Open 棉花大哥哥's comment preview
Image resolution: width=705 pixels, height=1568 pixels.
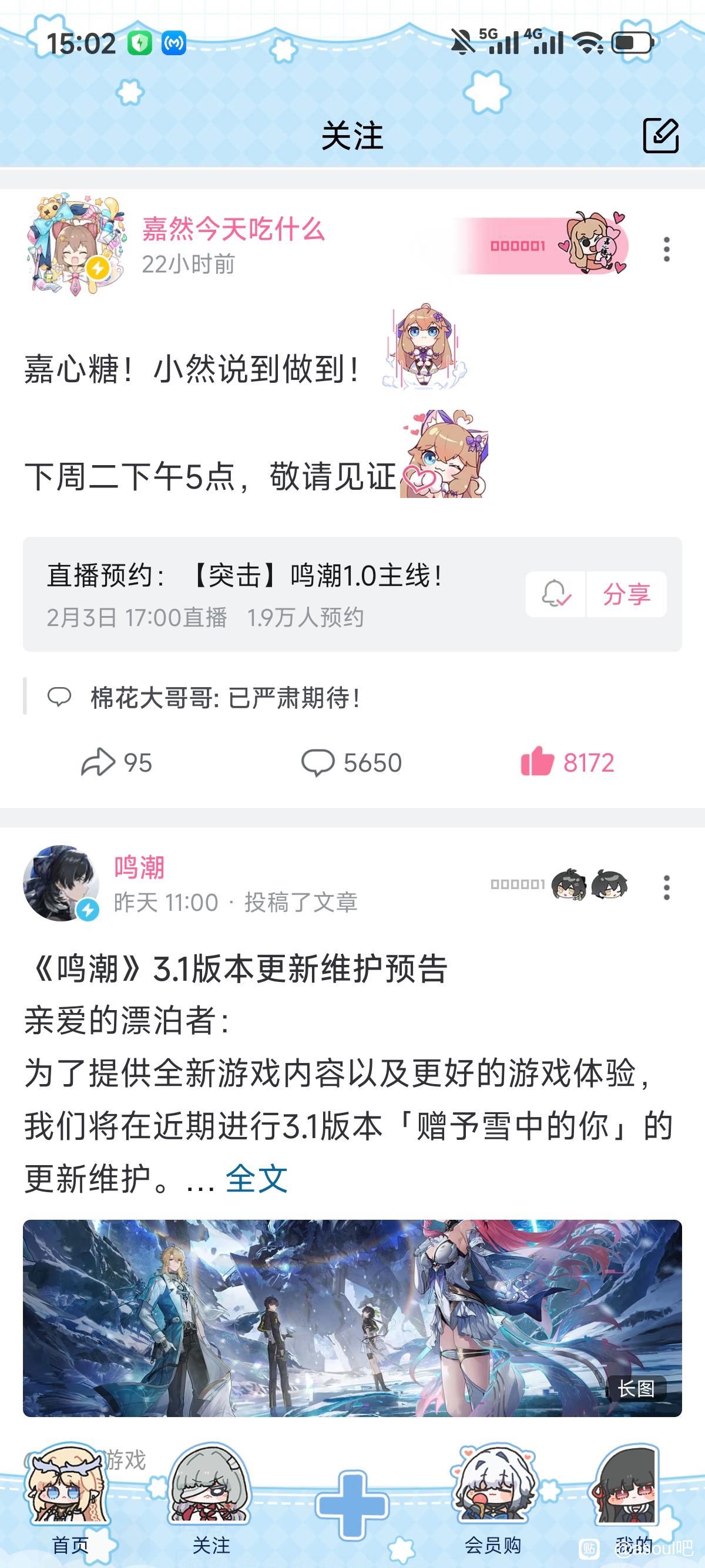(225, 698)
